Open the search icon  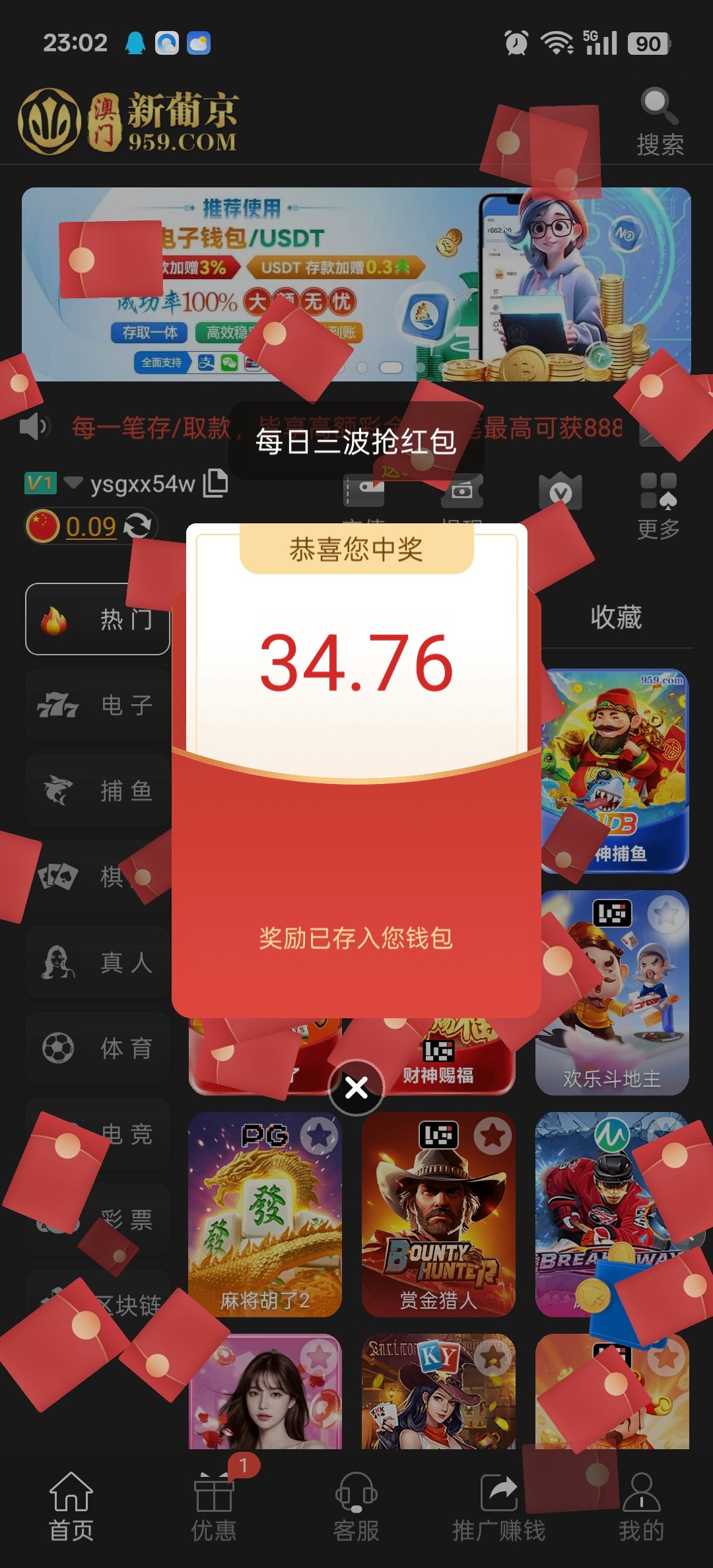click(x=660, y=122)
